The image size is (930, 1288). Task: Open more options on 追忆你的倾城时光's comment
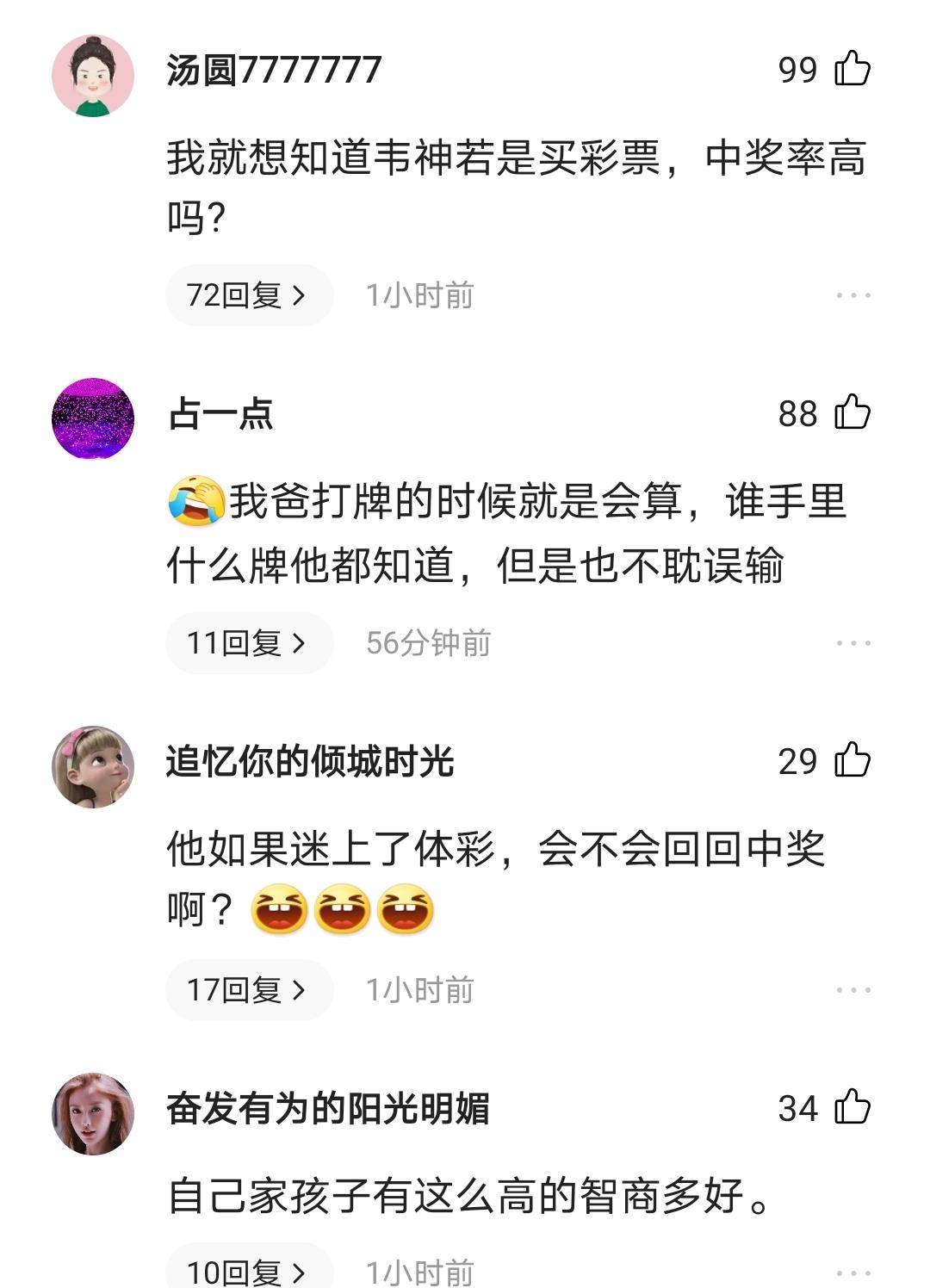coord(852,990)
